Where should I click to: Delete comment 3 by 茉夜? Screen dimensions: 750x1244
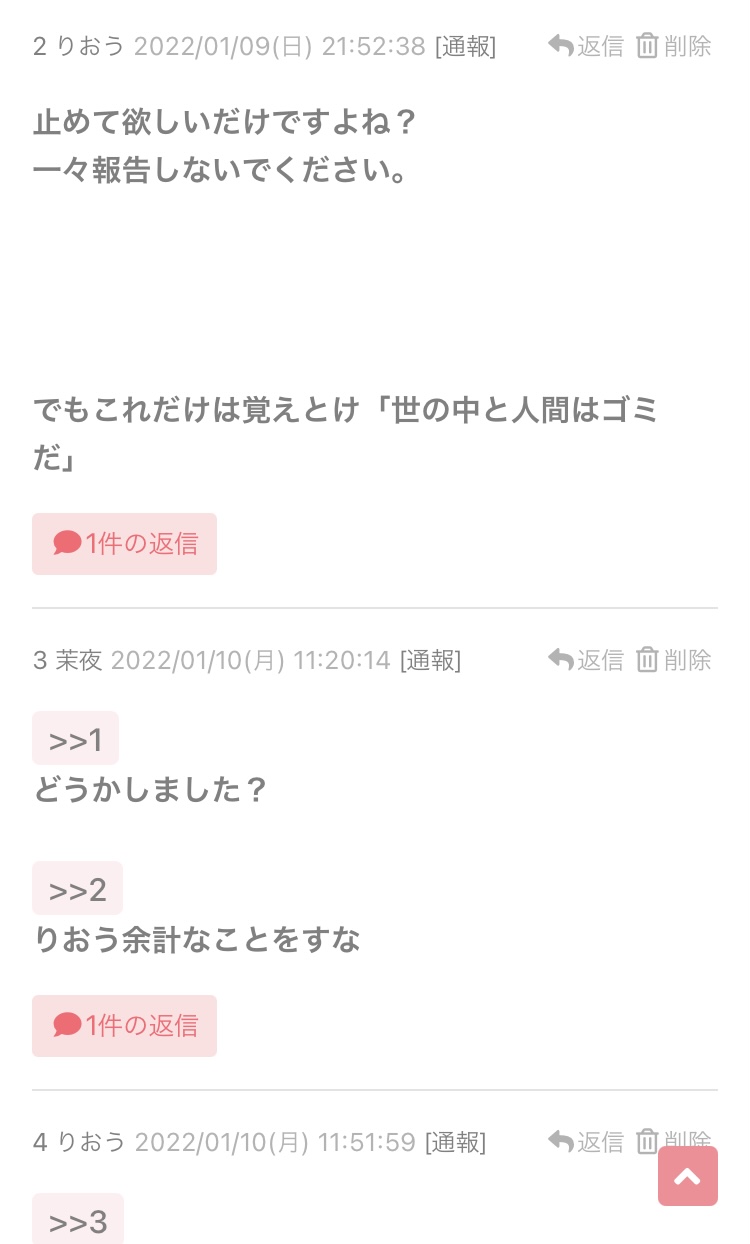coord(674,660)
